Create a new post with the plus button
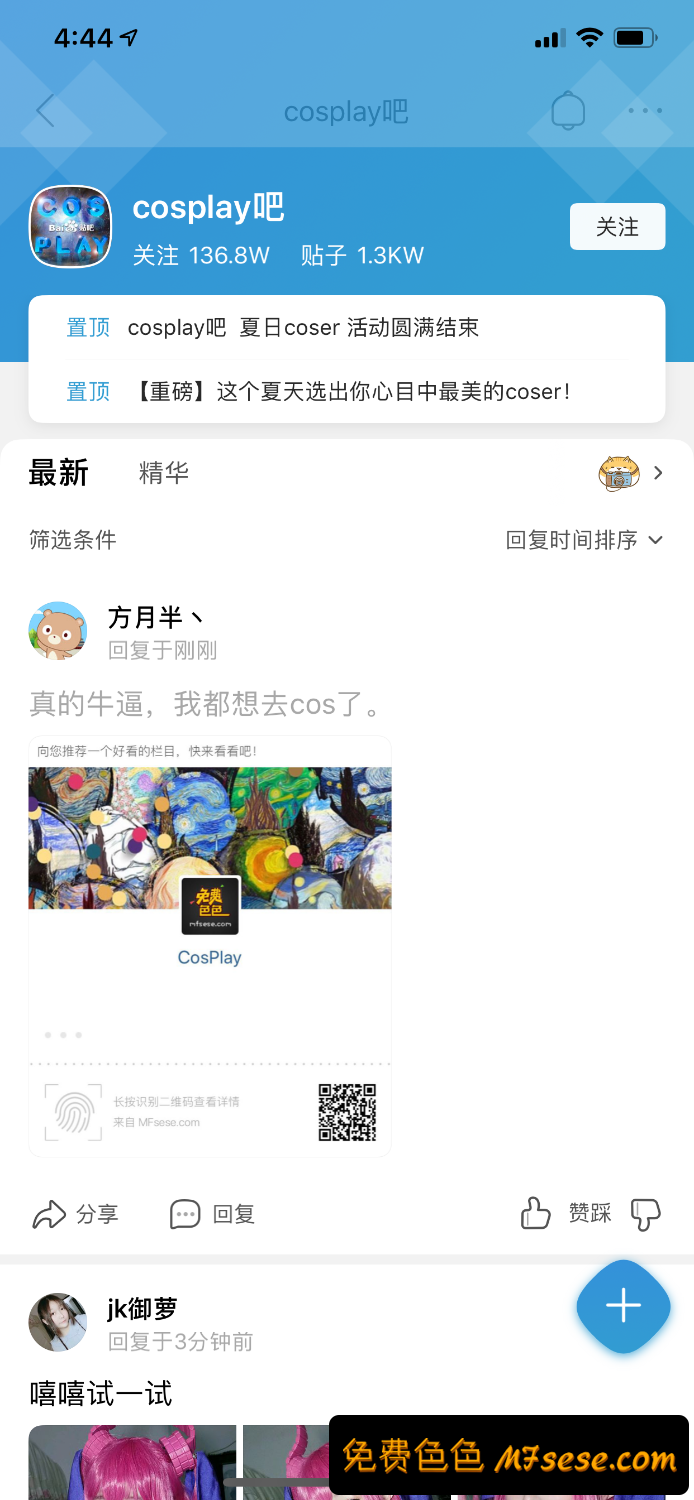The height and width of the screenshot is (1500, 694). coord(623,1306)
